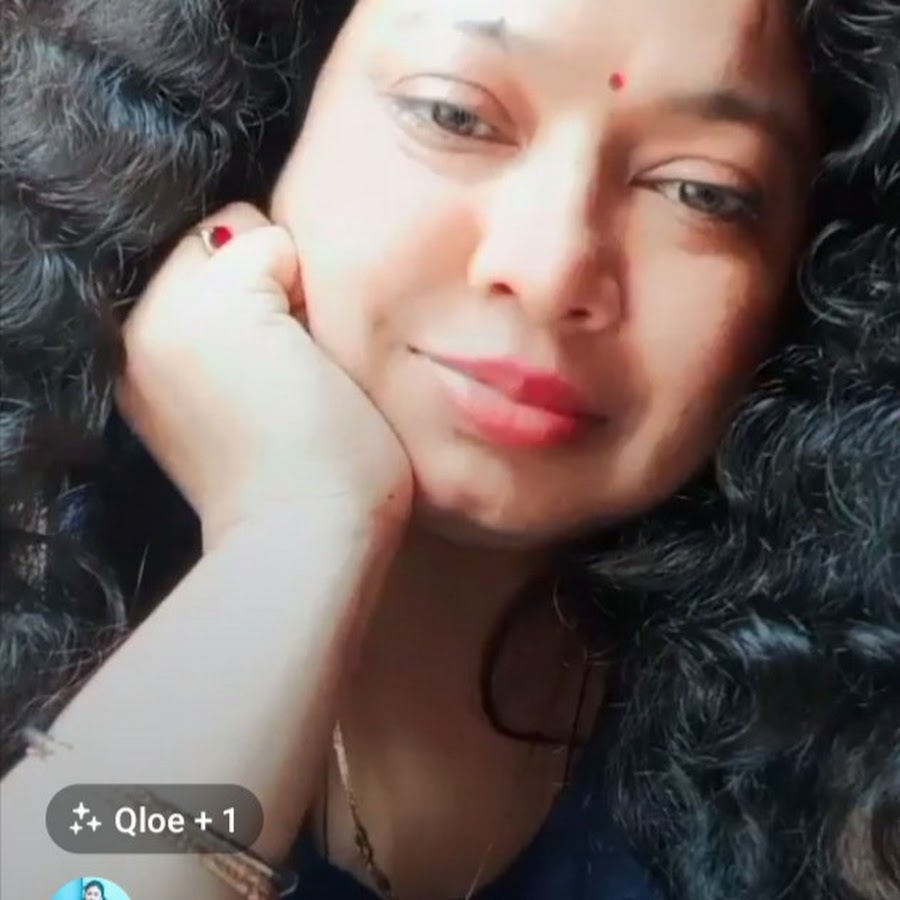The image size is (900, 900).
Task: Open the Qloe + 1 effects chip
Action: [155, 820]
